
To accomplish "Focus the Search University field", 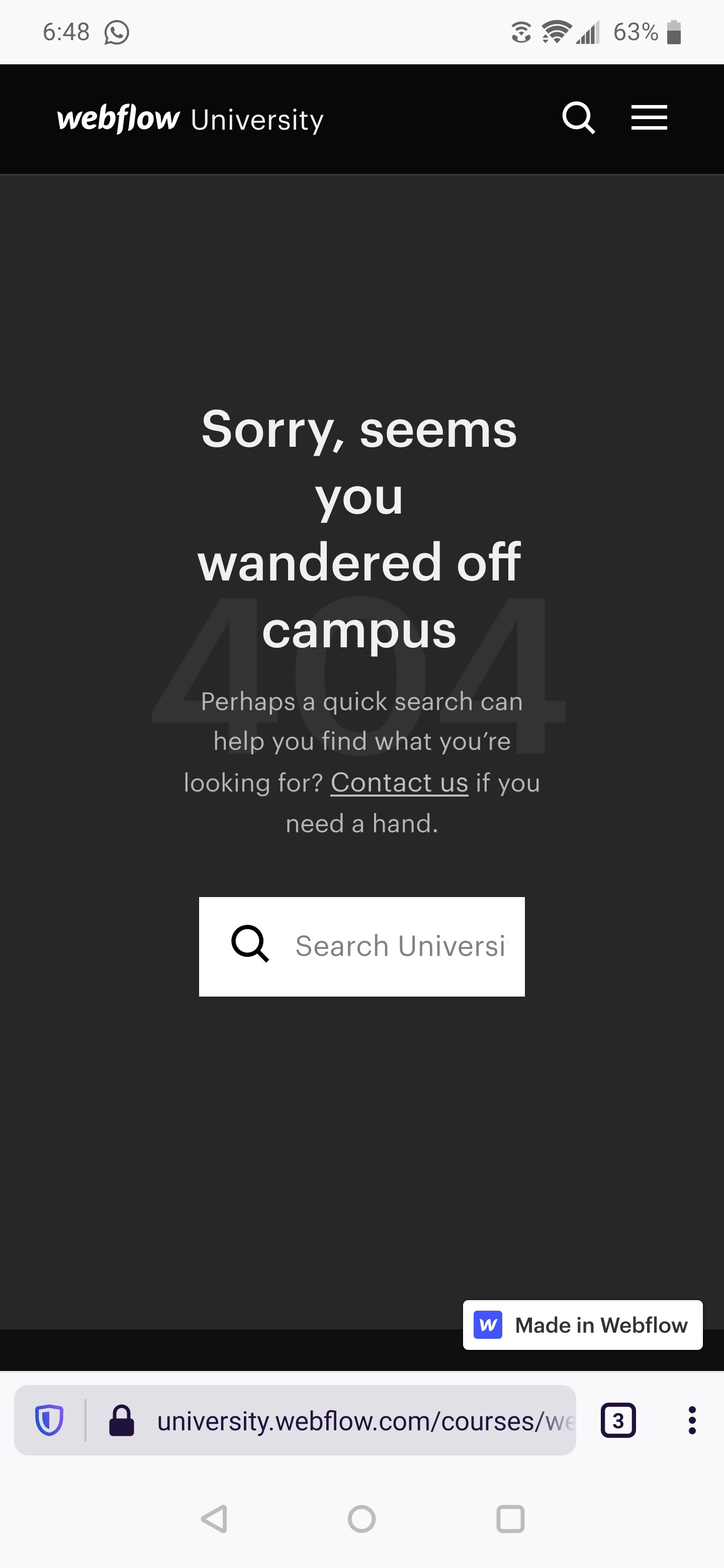I will 399,946.
